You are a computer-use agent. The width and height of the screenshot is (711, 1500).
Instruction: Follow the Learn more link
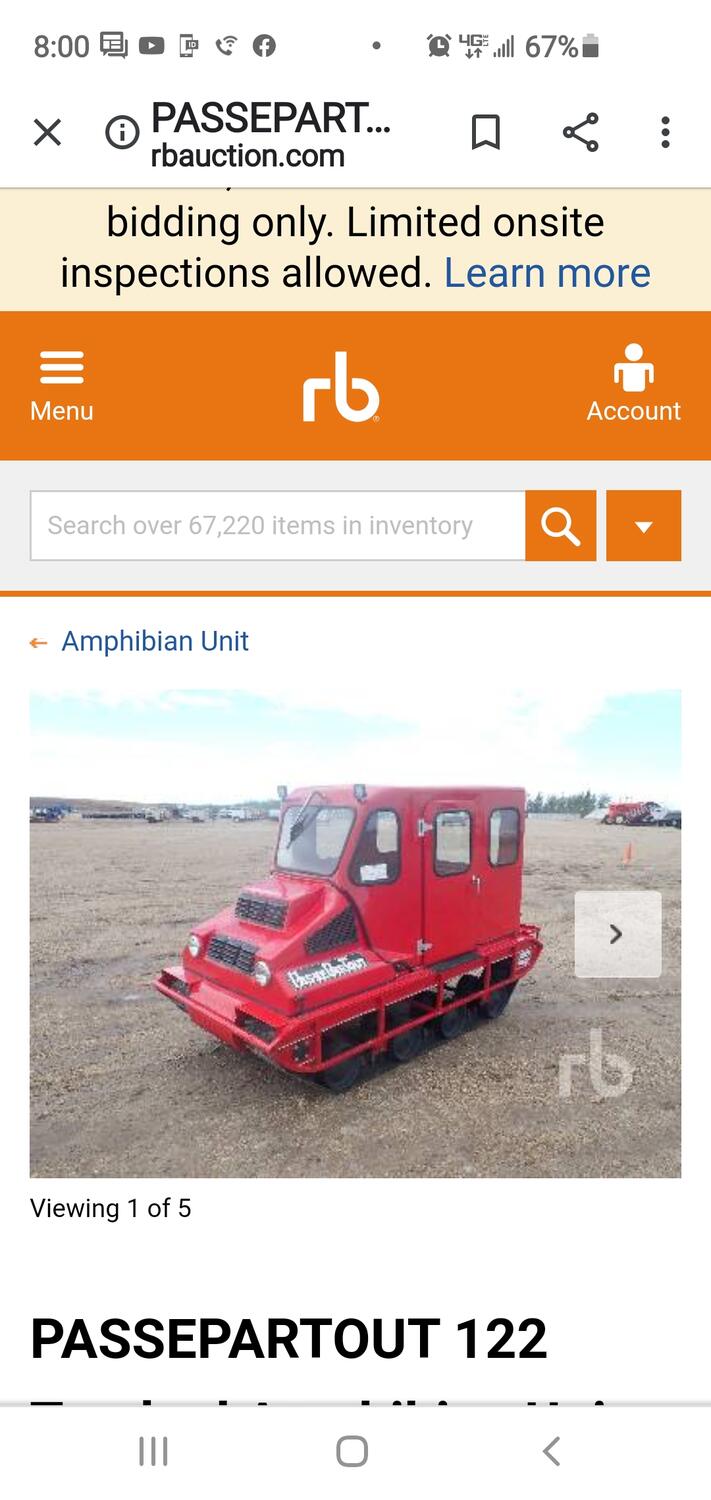pos(547,273)
